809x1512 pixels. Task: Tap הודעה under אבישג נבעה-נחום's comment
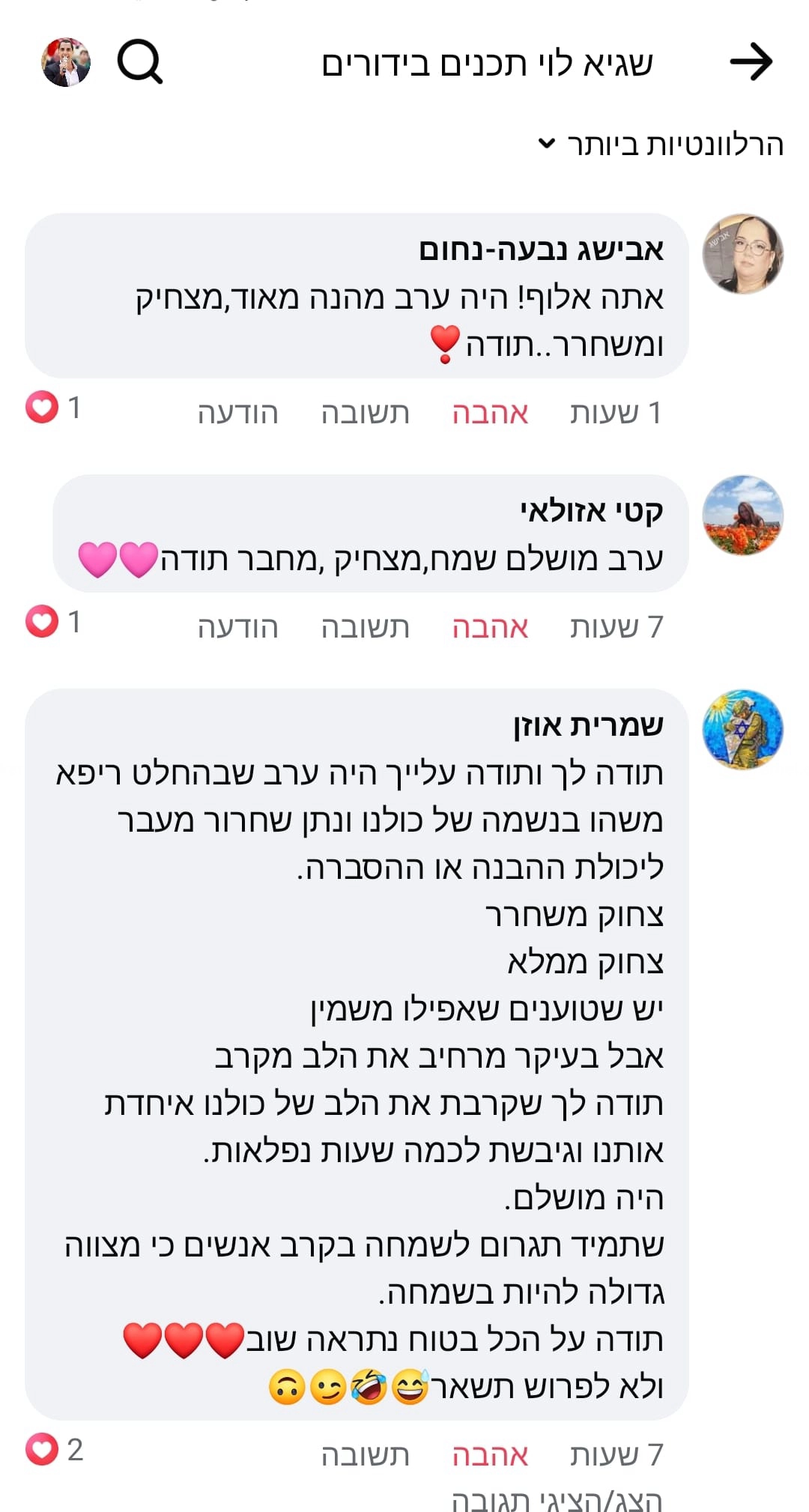click(x=237, y=413)
